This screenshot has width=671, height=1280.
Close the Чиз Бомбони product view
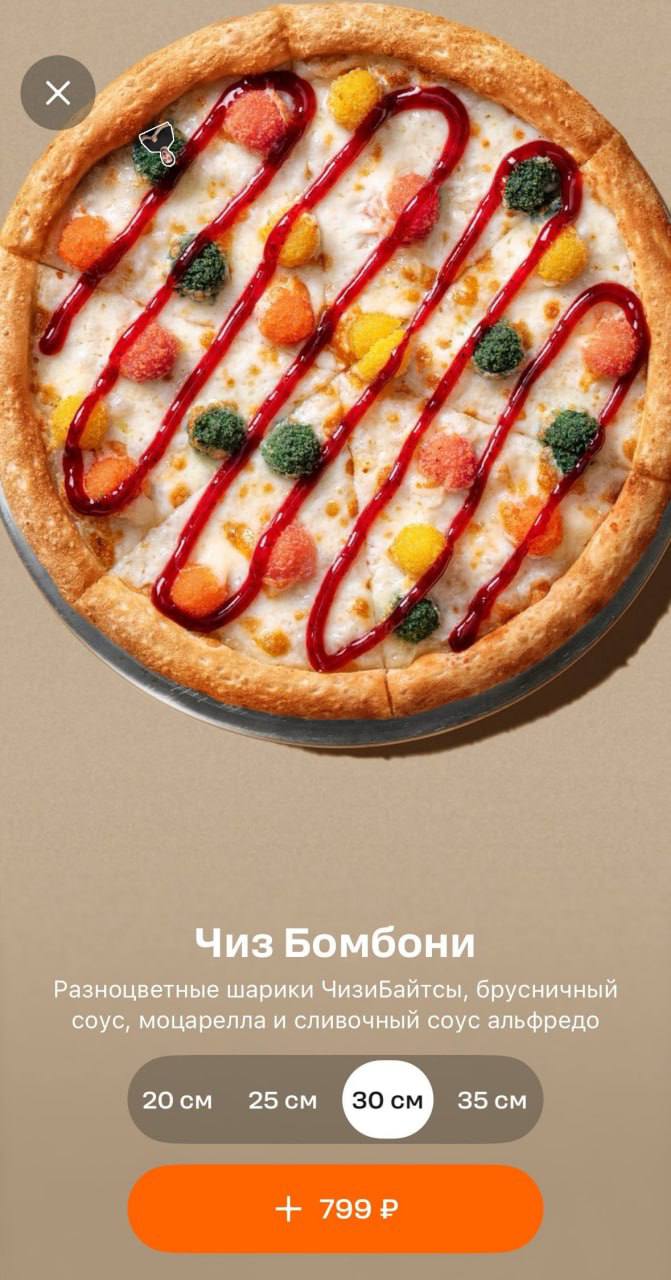pyautogui.click(x=58, y=93)
